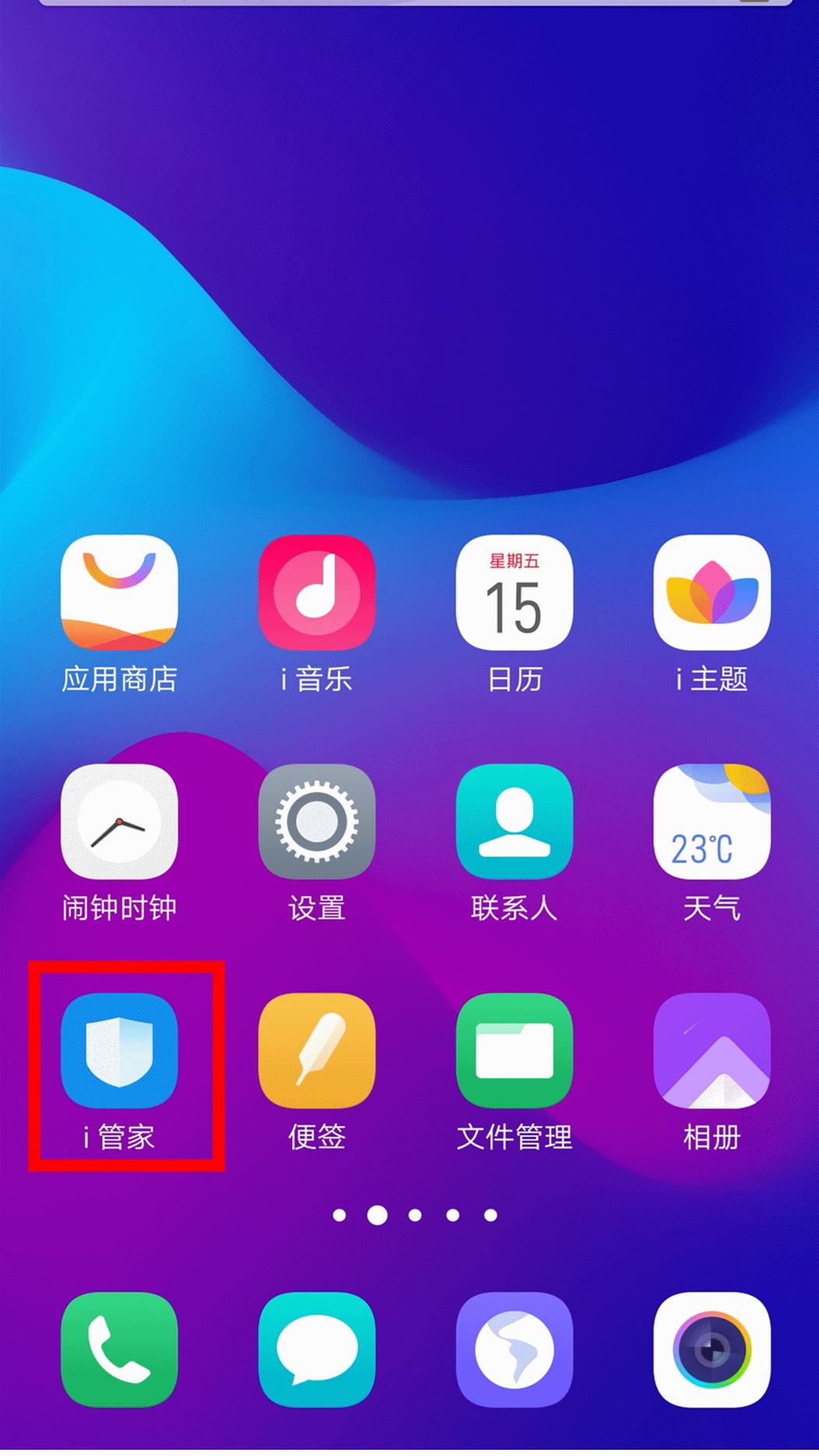Open the messages app in dock

316,1350
